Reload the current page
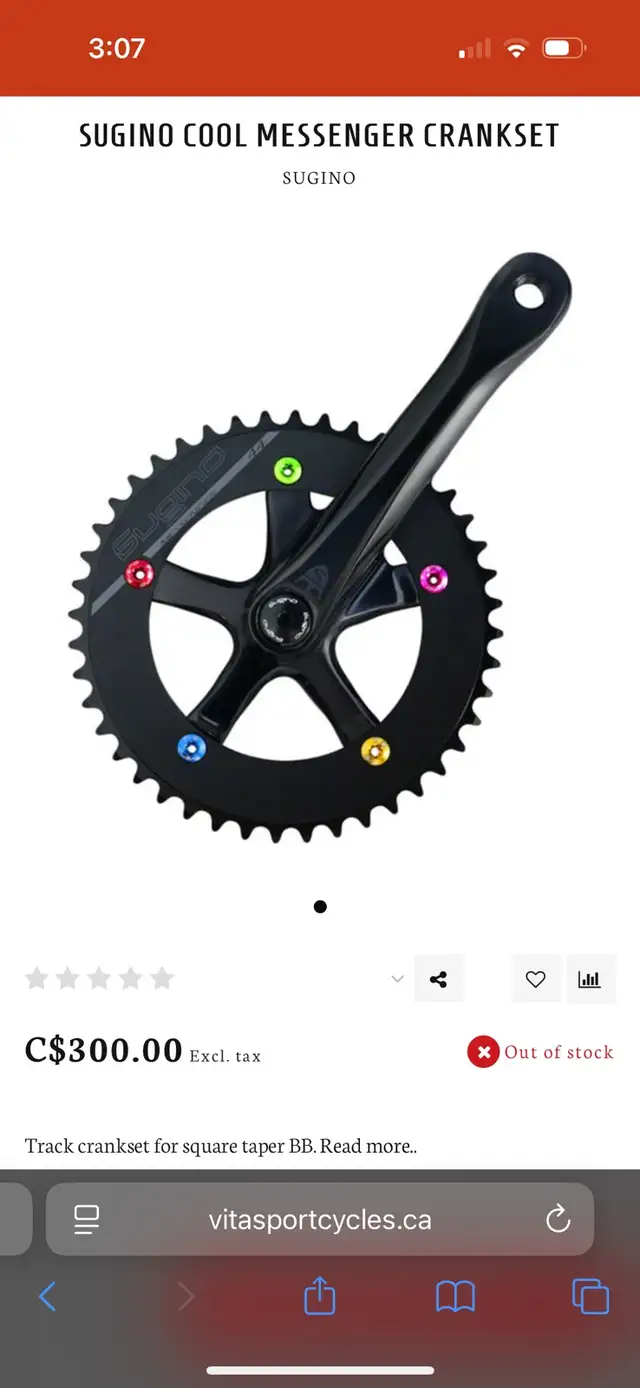The height and width of the screenshot is (1388, 640). click(x=558, y=1219)
